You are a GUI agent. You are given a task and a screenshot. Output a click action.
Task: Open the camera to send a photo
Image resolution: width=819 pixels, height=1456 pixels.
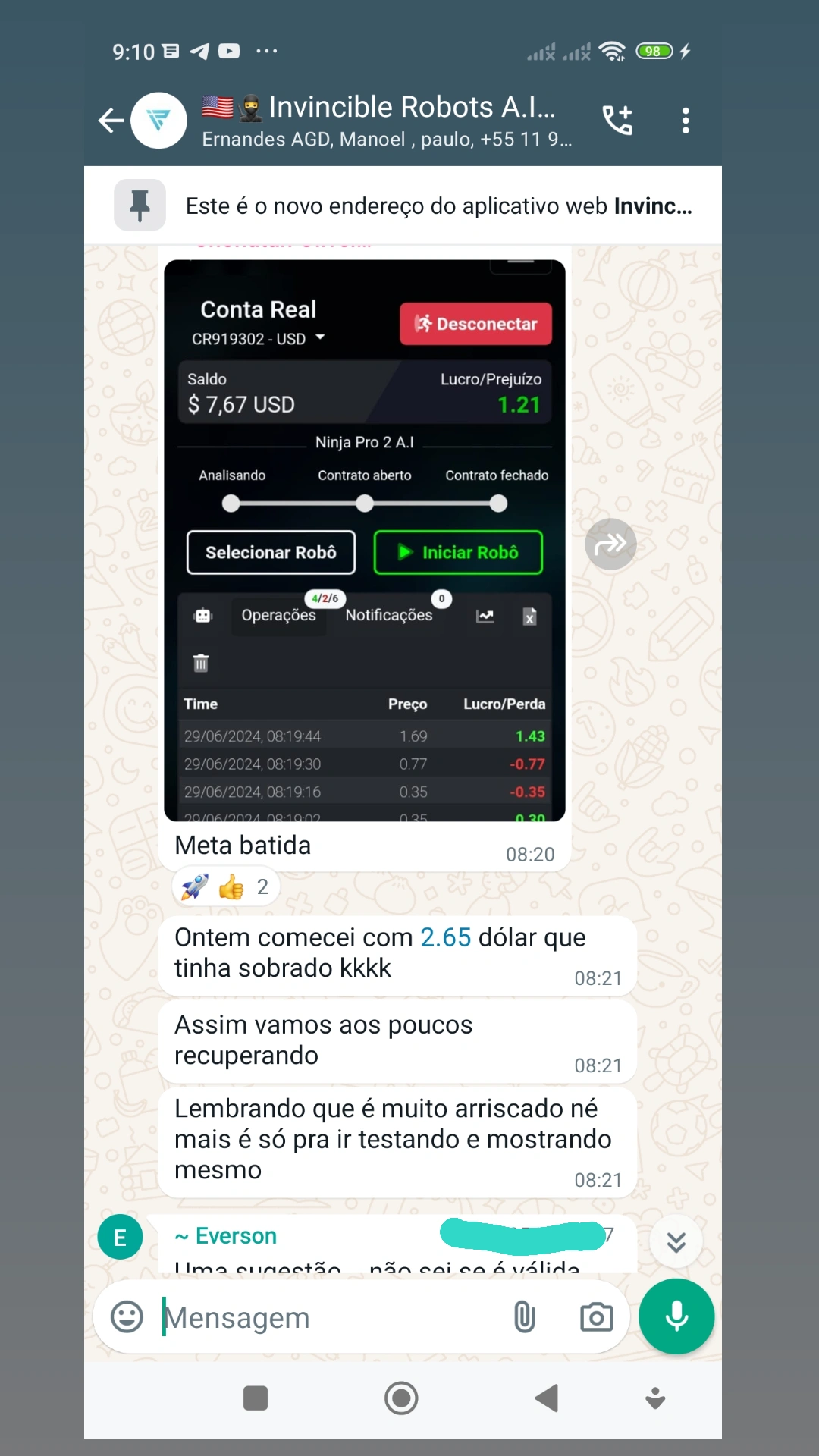(x=596, y=1317)
